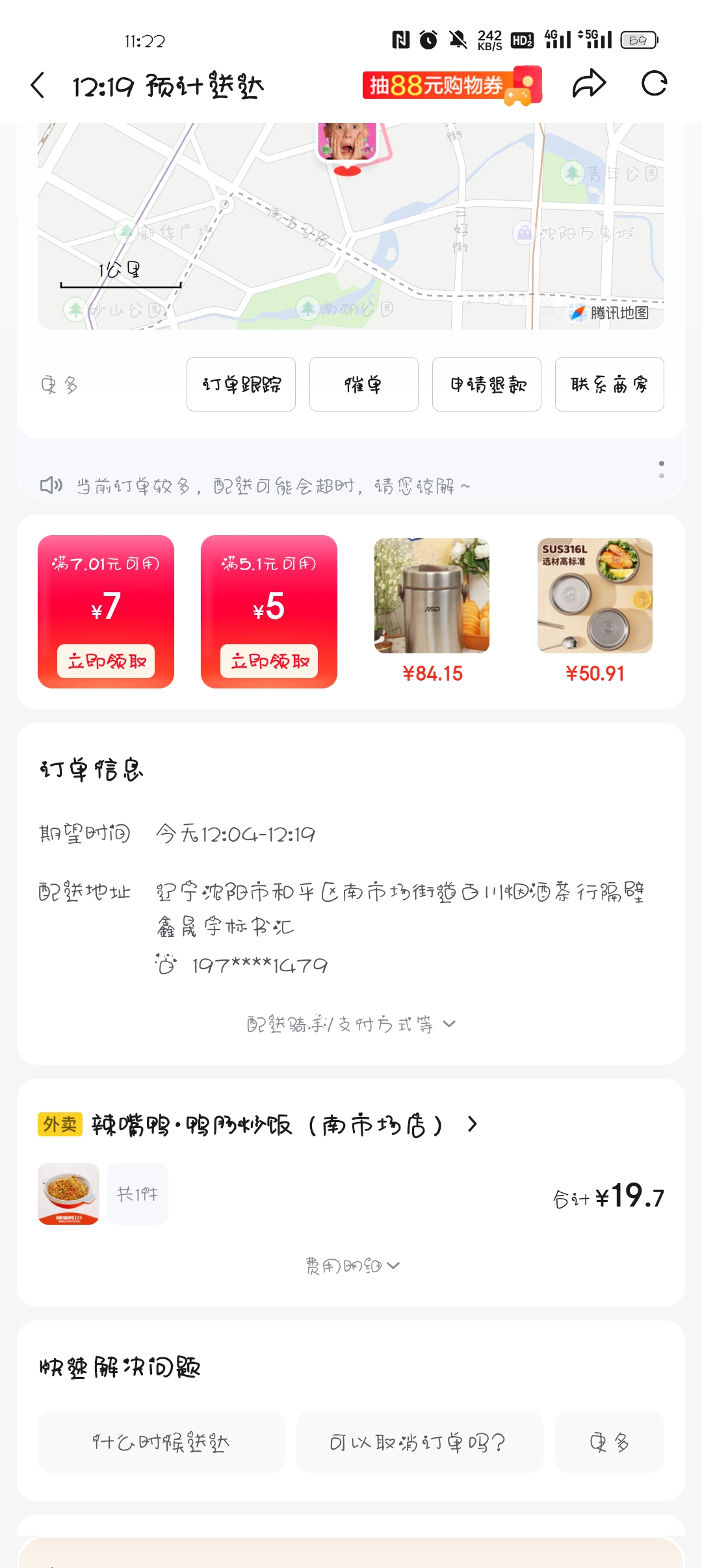Claim the ¥7 coupon with 立即领取
702x1568 pixels.
pyautogui.click(x=106, y=661)
